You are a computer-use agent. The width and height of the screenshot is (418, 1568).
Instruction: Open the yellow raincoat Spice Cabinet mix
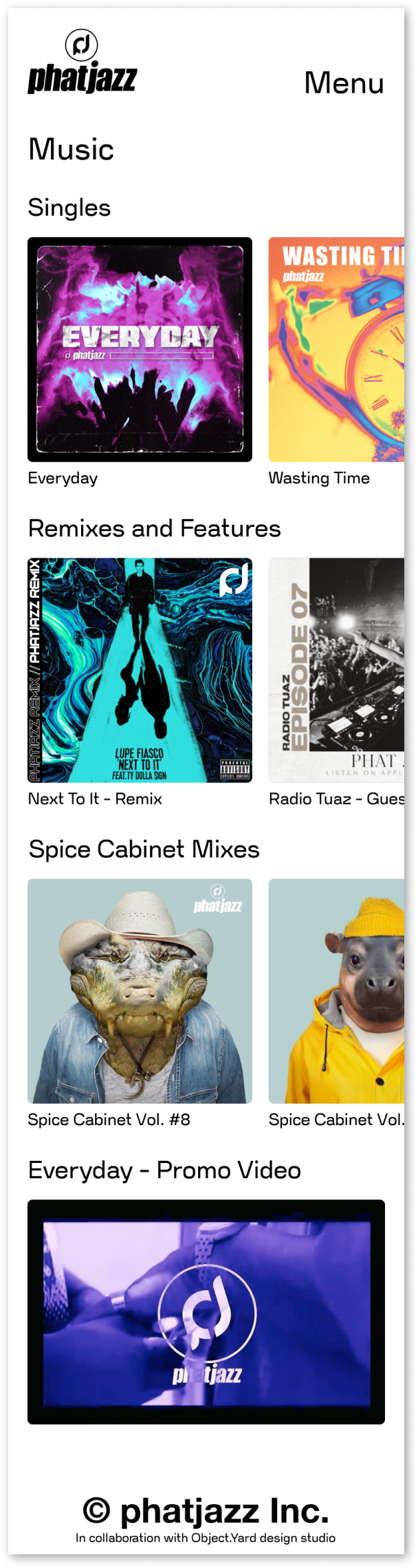(336, 991)
